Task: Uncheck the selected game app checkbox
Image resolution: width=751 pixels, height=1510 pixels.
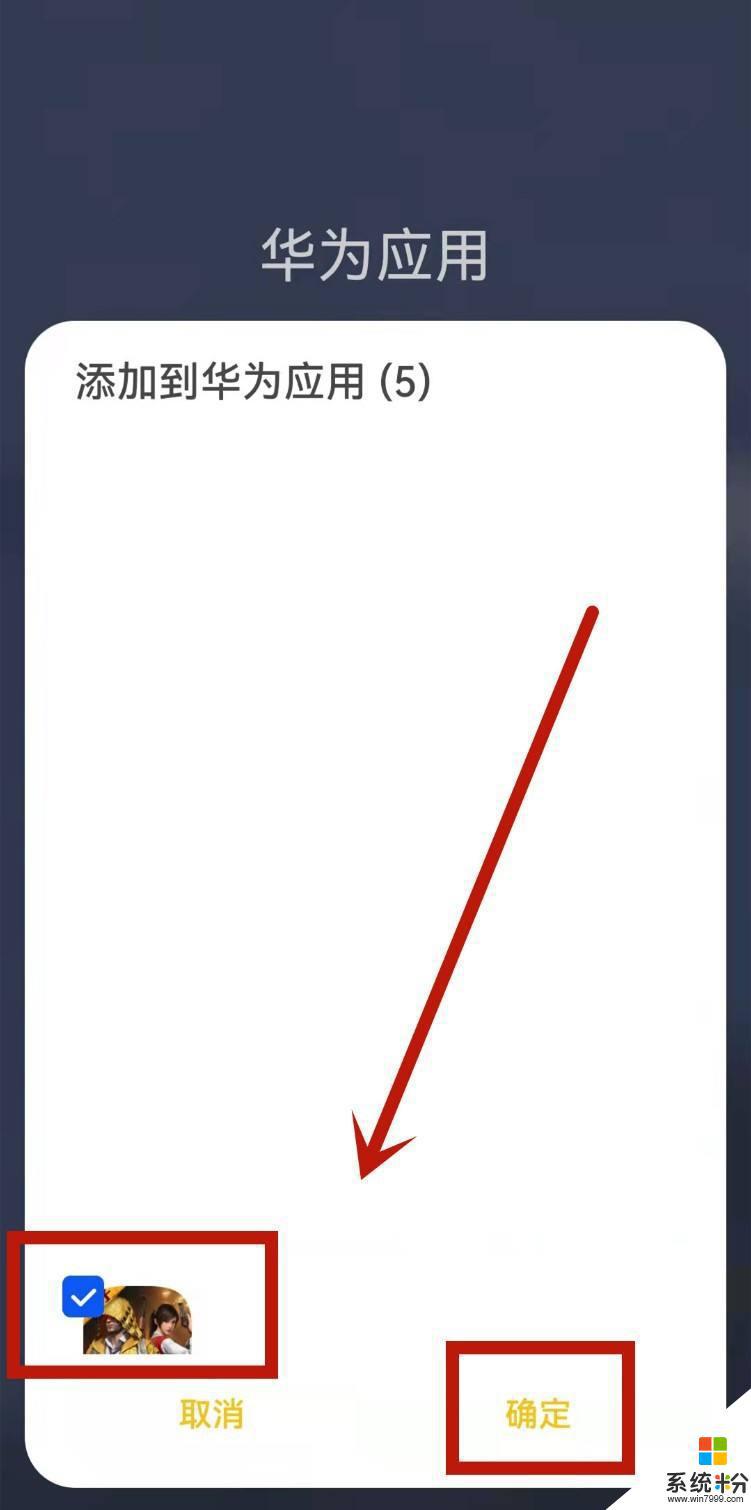Action: 83,1297
